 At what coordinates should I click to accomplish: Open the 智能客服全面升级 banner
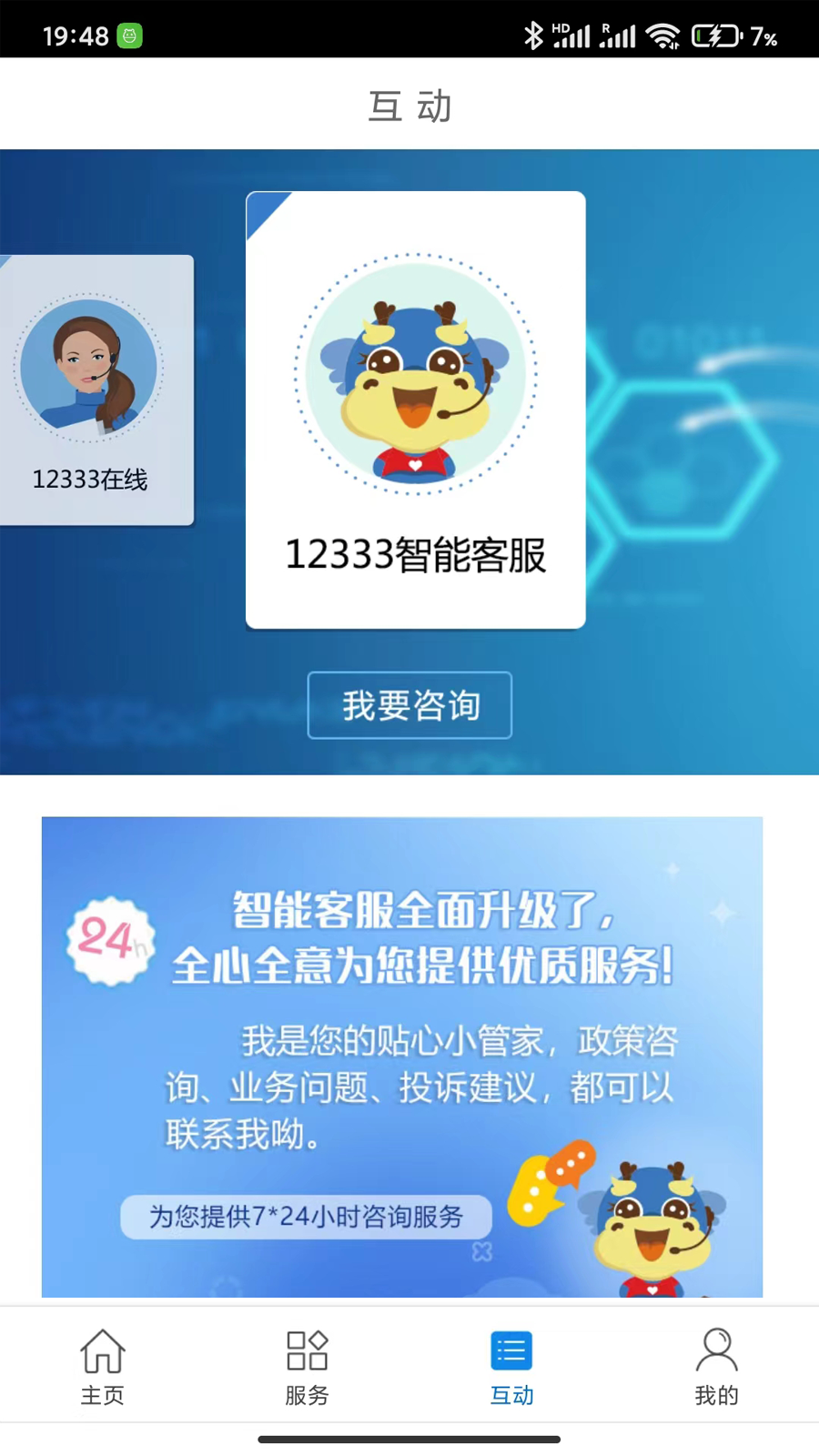pos(402,1056)
